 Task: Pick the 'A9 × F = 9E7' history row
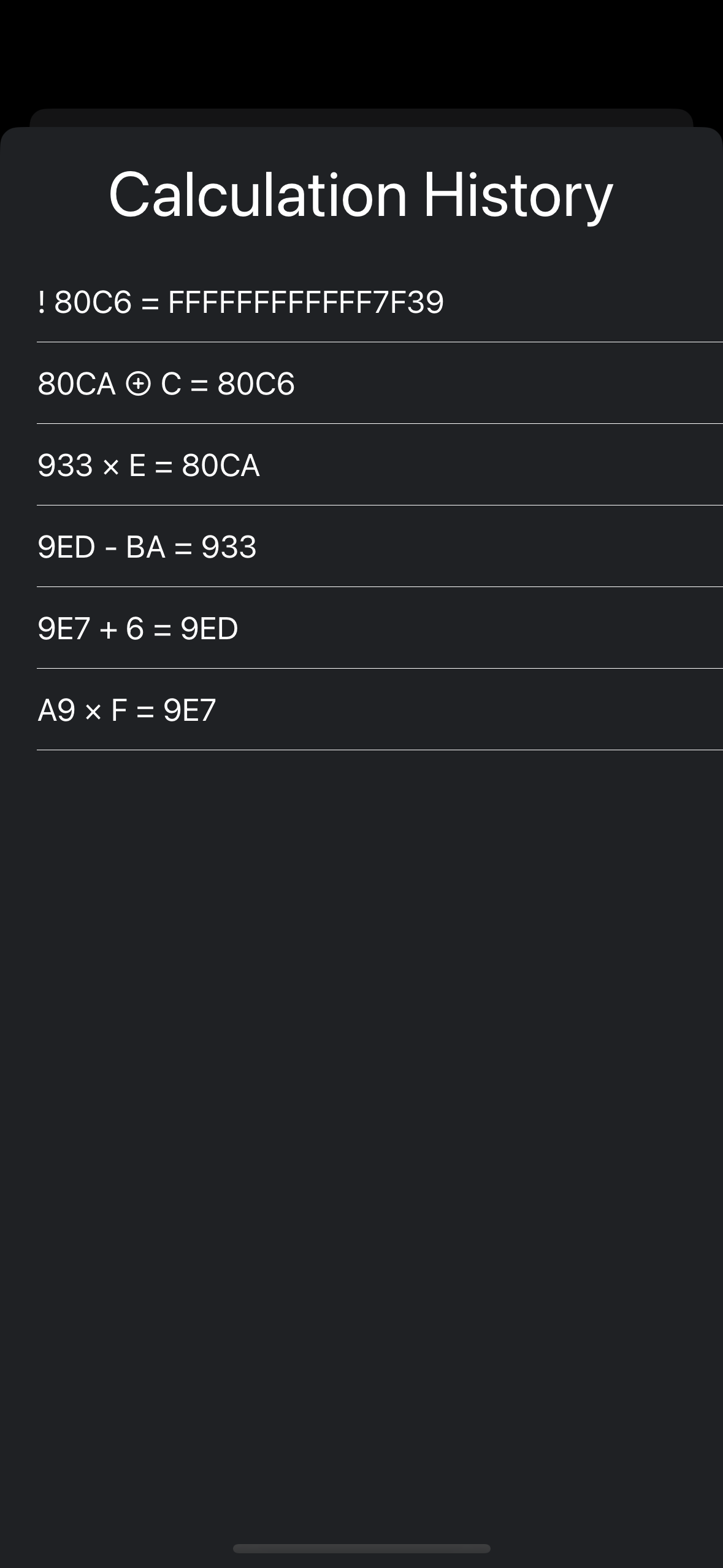click(x=127, y=710)
